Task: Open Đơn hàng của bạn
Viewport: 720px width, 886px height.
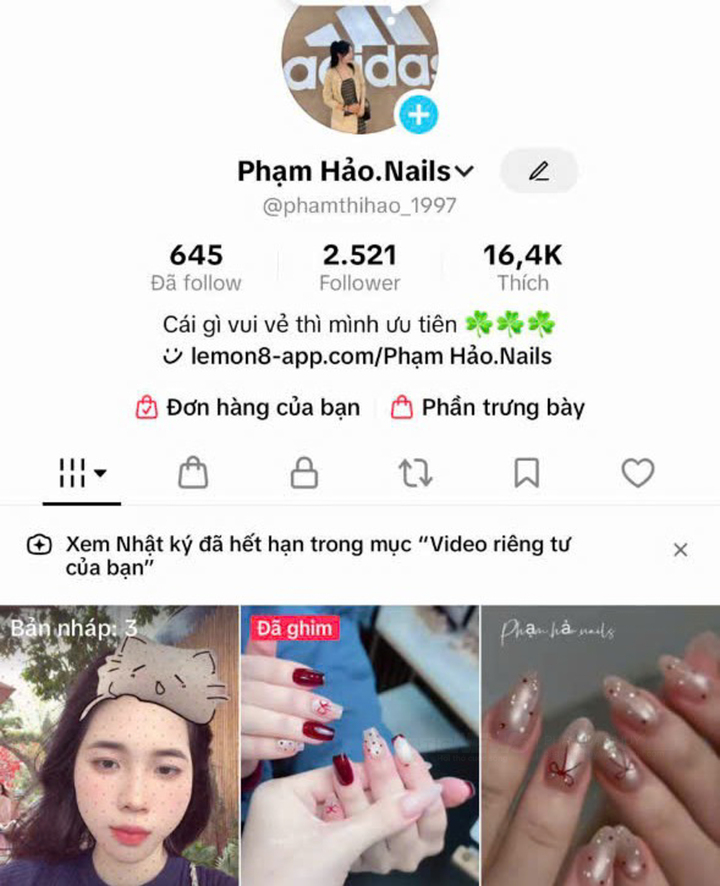Action: (x=248, y=408)
